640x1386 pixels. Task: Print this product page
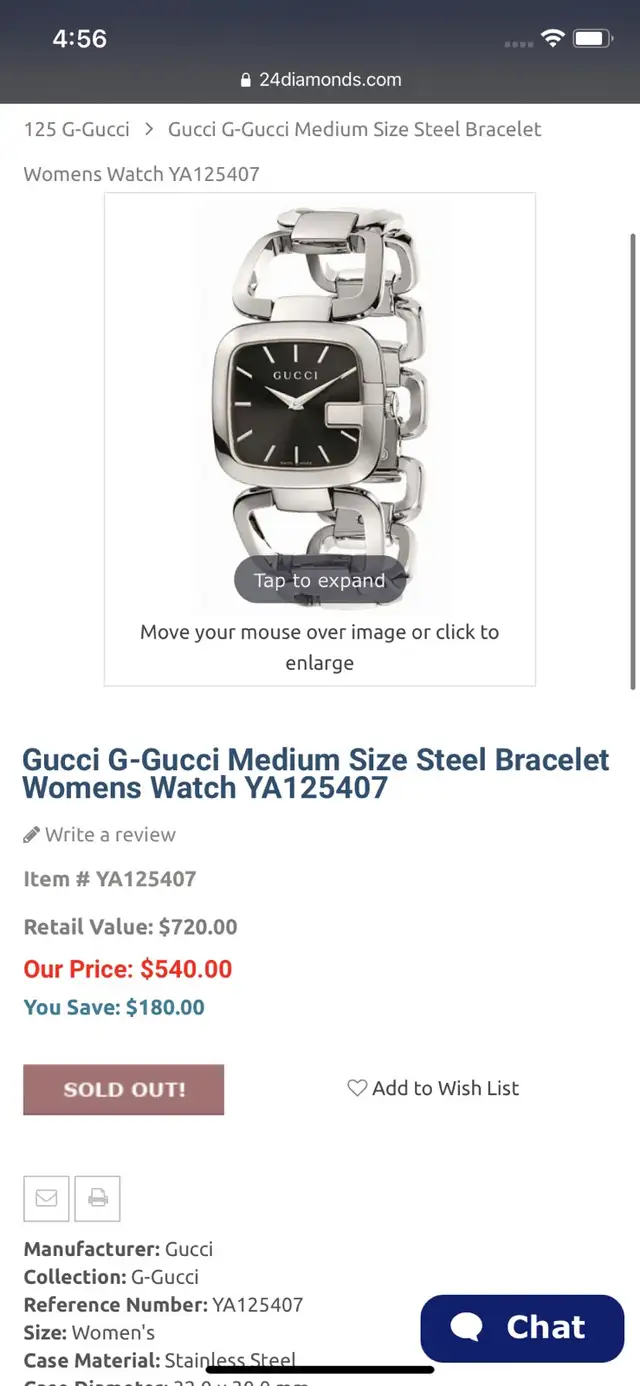(x=98, y=1198)
